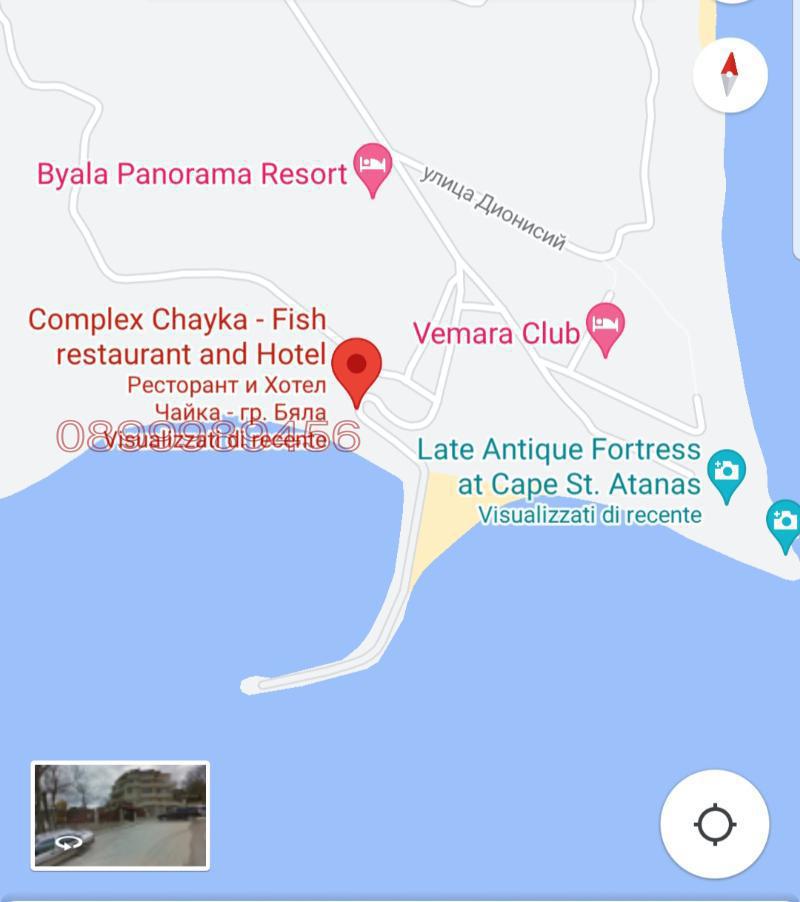
Task: Select the Byala Panorama Resort label
Action: tap(191, 172)
